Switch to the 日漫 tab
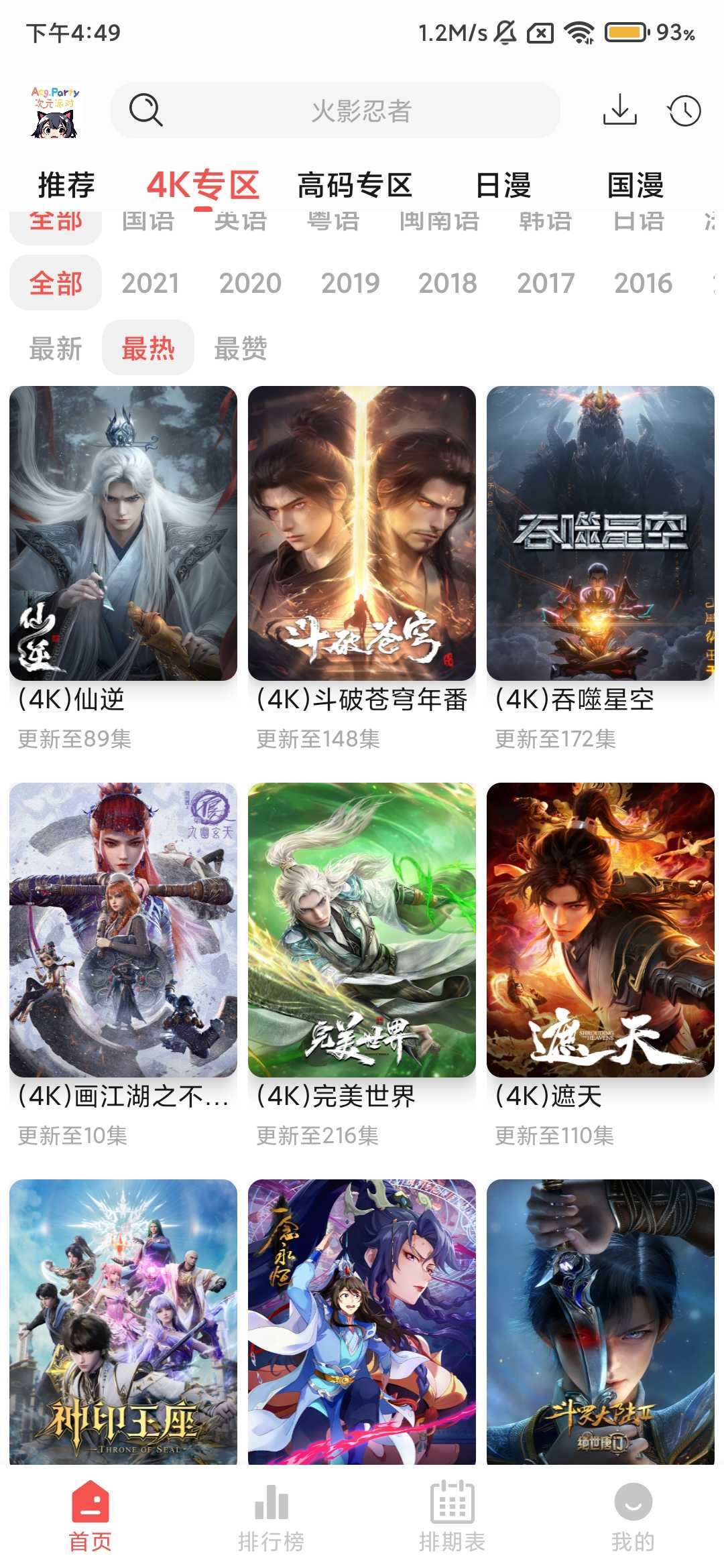 (x=503, y=185)
